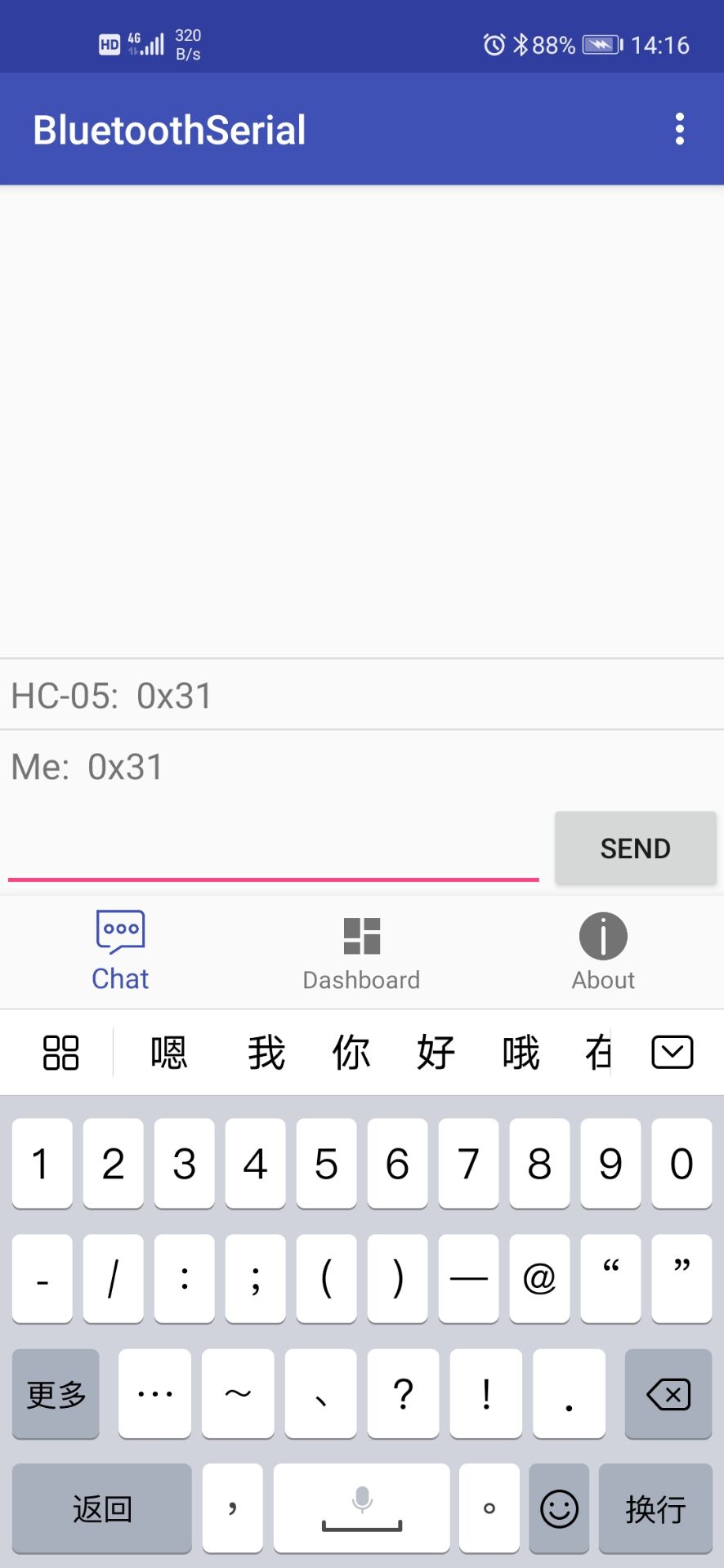
Task: Open the About tab
Action: [x=603, y=953]
